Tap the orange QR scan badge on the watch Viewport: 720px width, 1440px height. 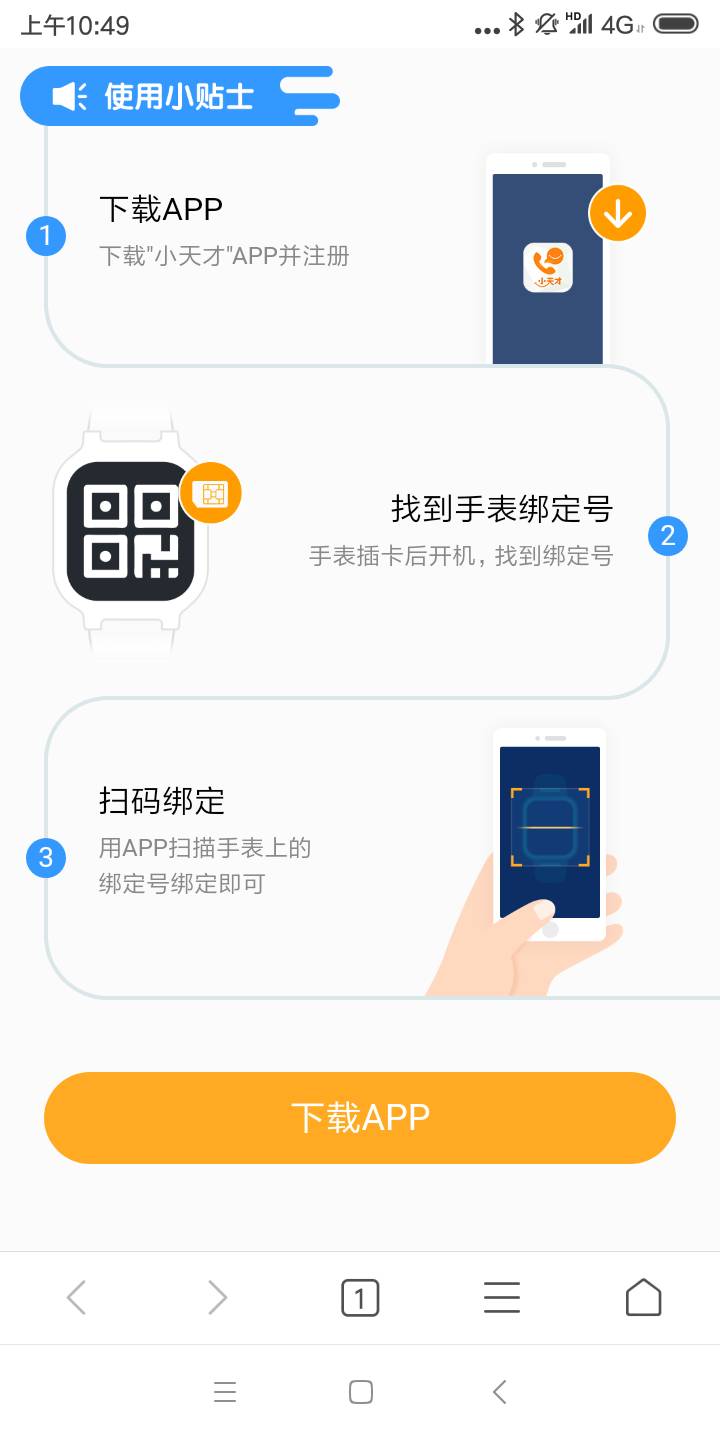tap(210, 492)
